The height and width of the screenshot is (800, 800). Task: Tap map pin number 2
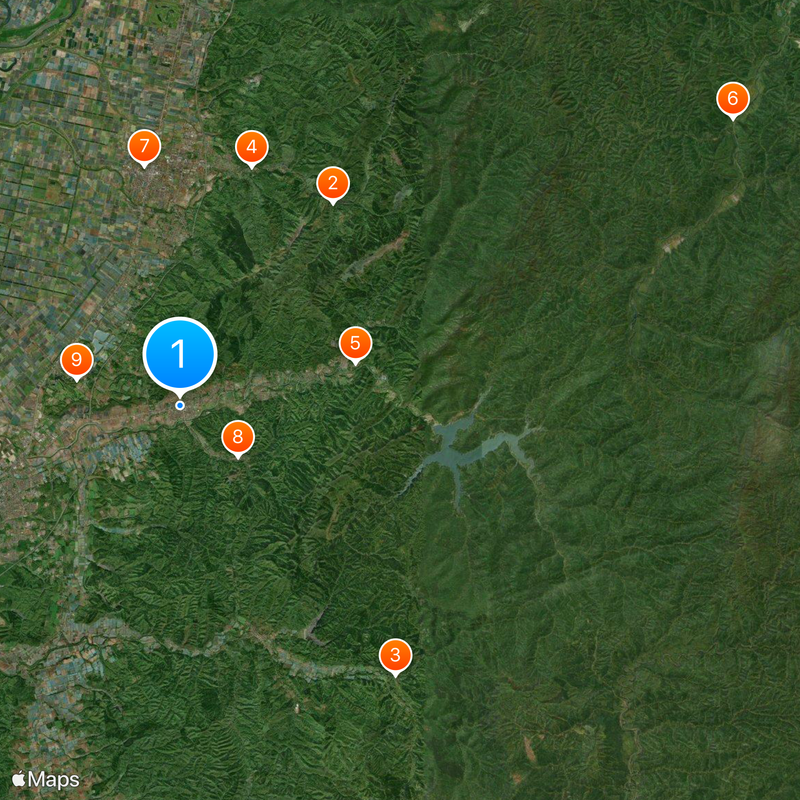(333, 183)
